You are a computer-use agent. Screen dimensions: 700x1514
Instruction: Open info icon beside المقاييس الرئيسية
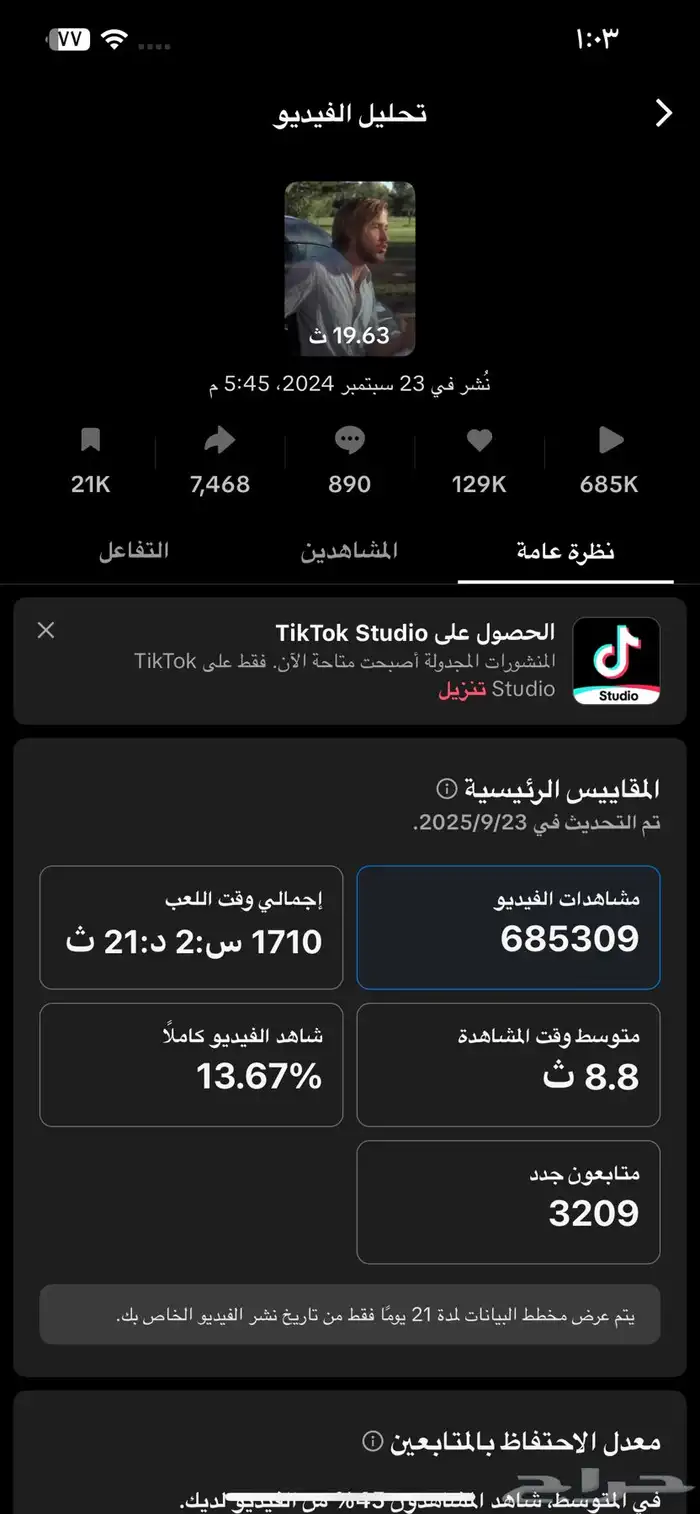click(x=446, y=789)
